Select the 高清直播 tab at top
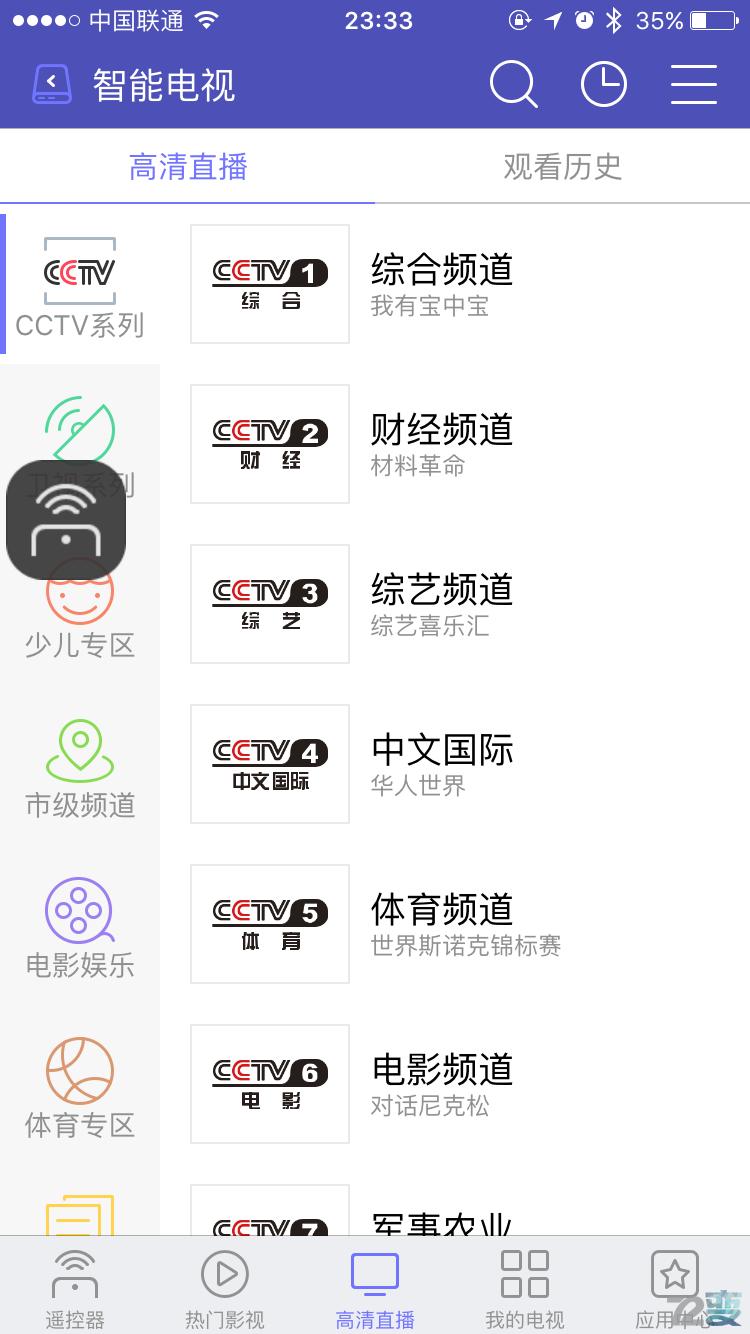This screenshot has width=750, height=1334. 188,167
